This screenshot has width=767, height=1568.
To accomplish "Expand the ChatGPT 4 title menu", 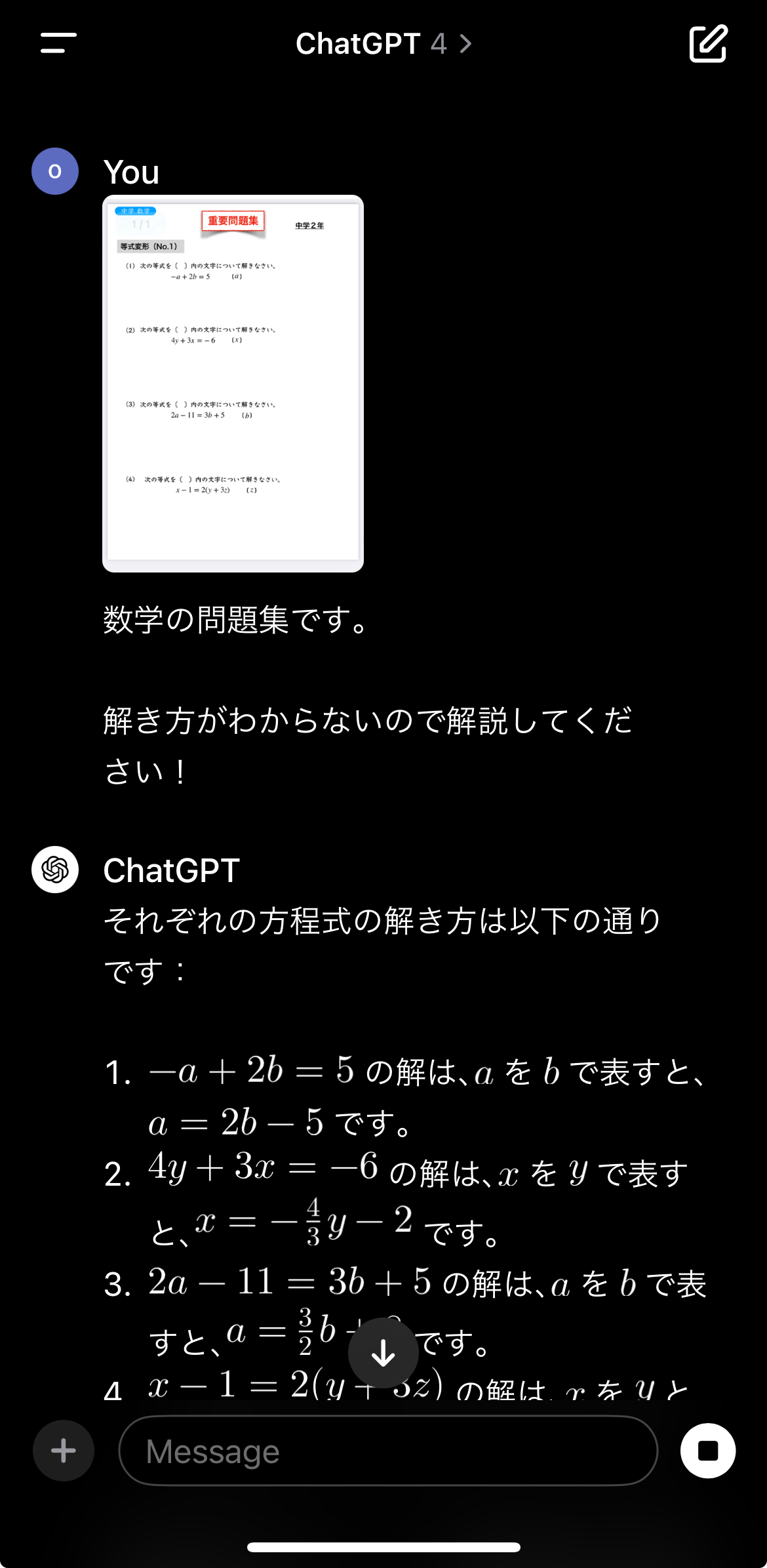I will point(383,43).
